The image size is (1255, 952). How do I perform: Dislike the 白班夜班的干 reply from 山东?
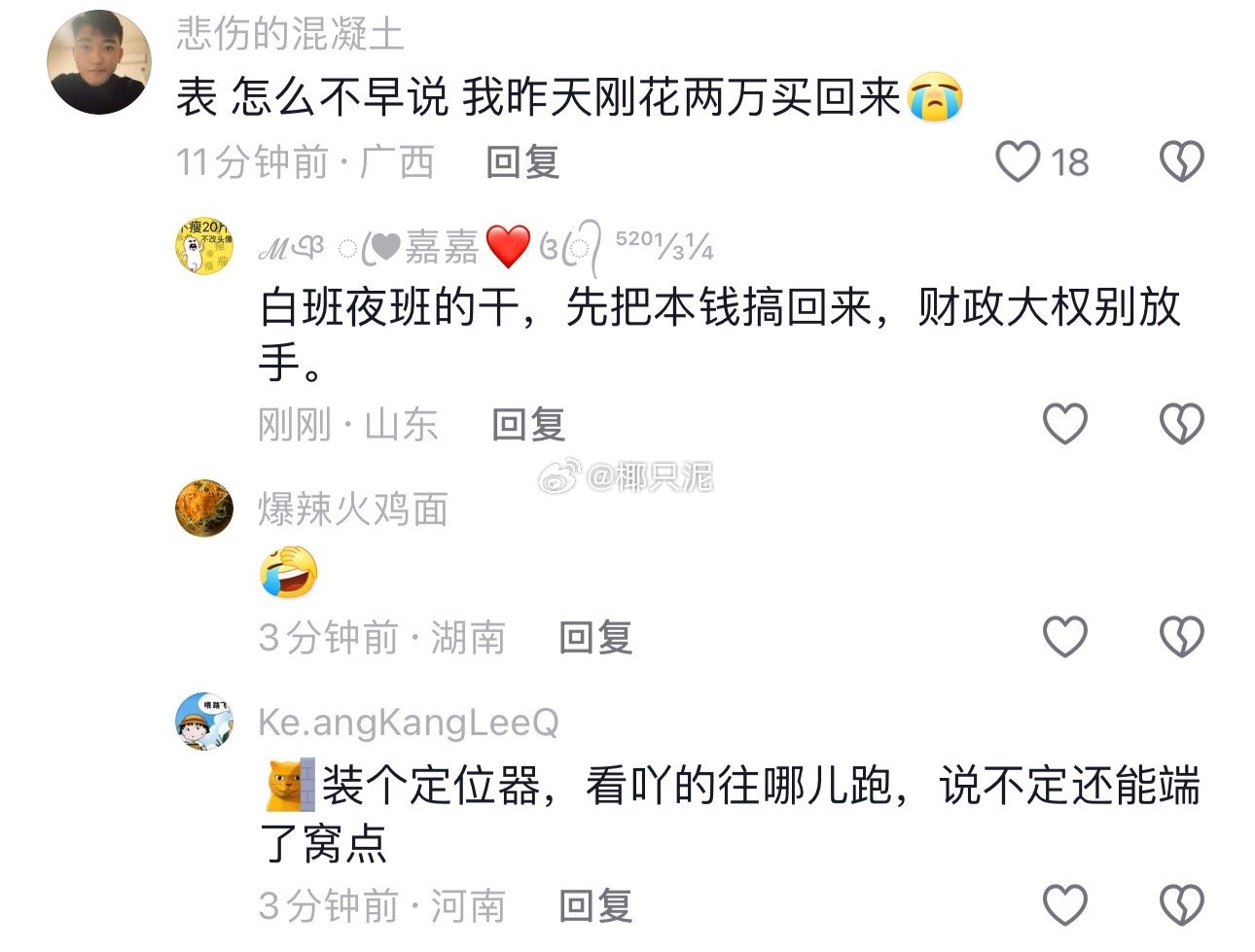click(1181, 424)
